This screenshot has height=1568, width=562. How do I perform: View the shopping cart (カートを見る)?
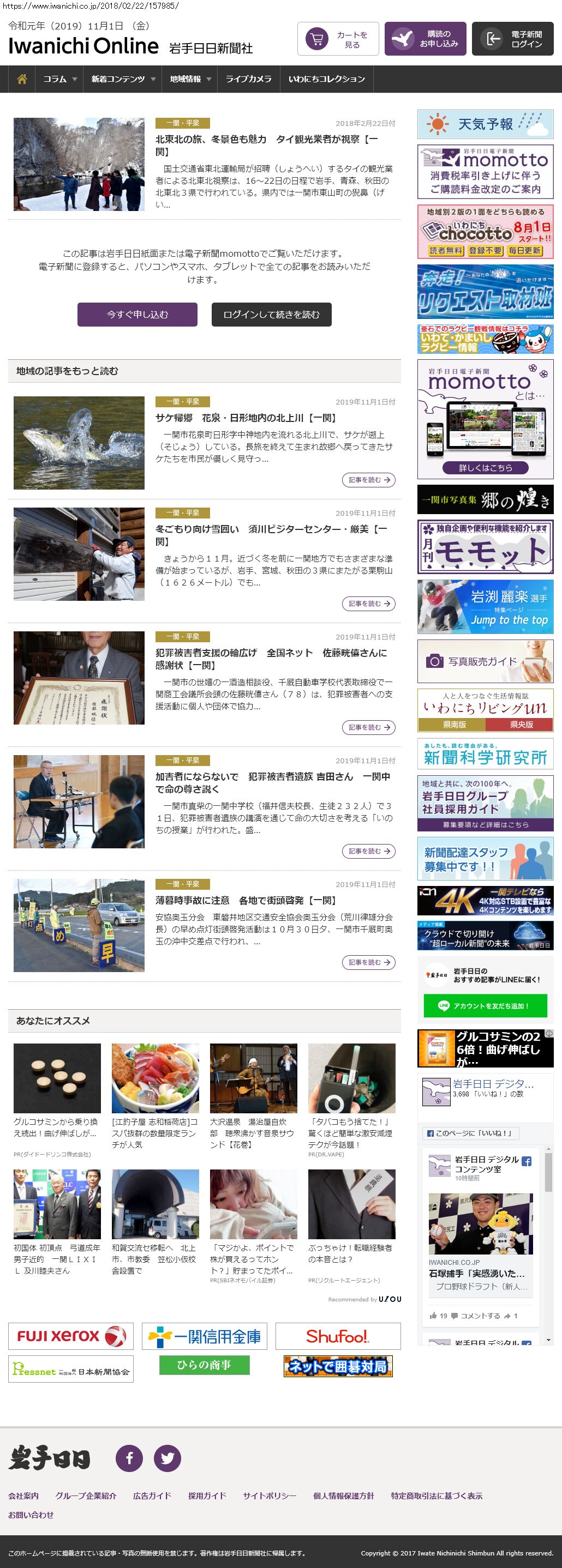click(338, 39)
